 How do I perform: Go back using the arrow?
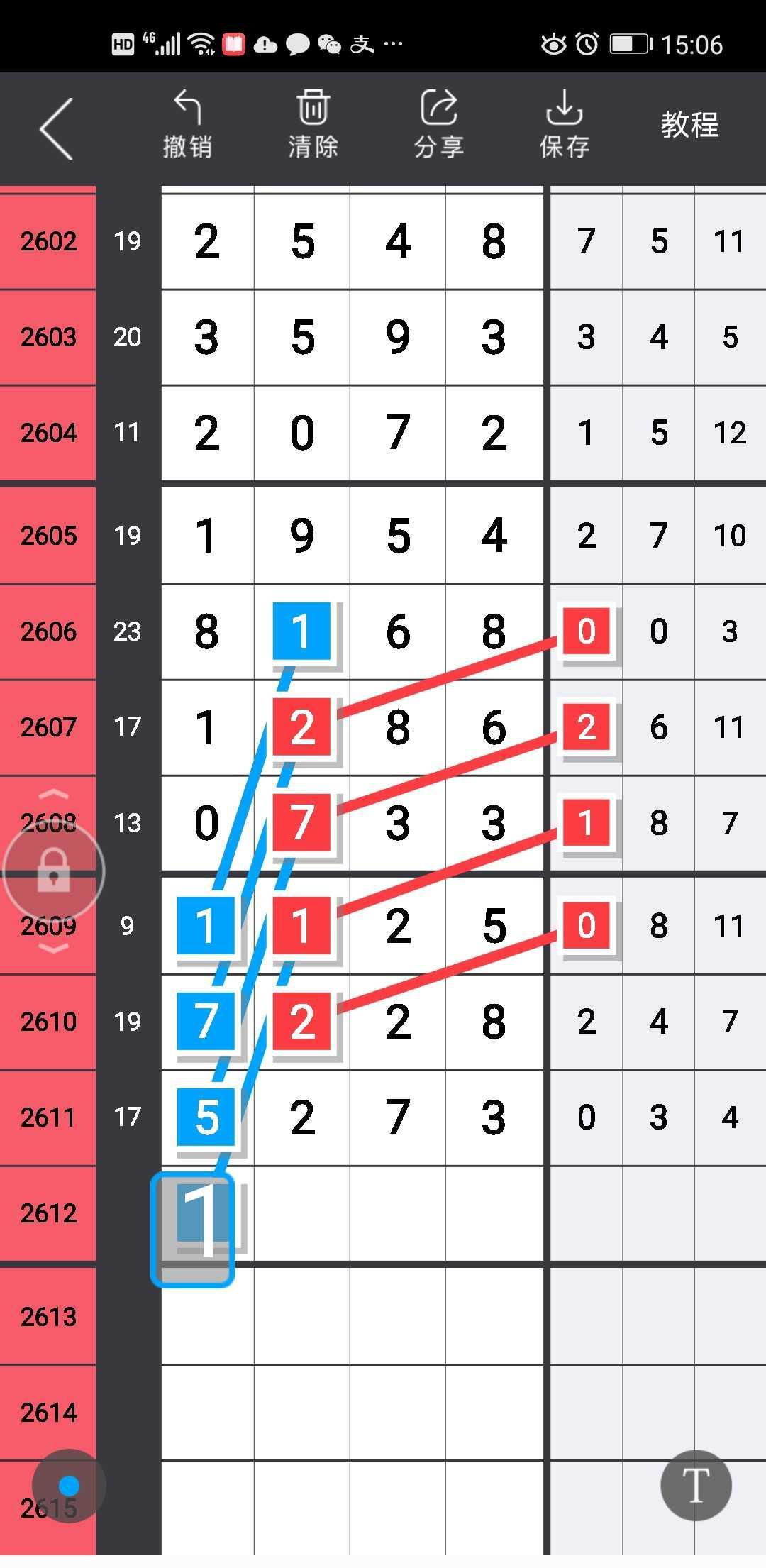57,128
